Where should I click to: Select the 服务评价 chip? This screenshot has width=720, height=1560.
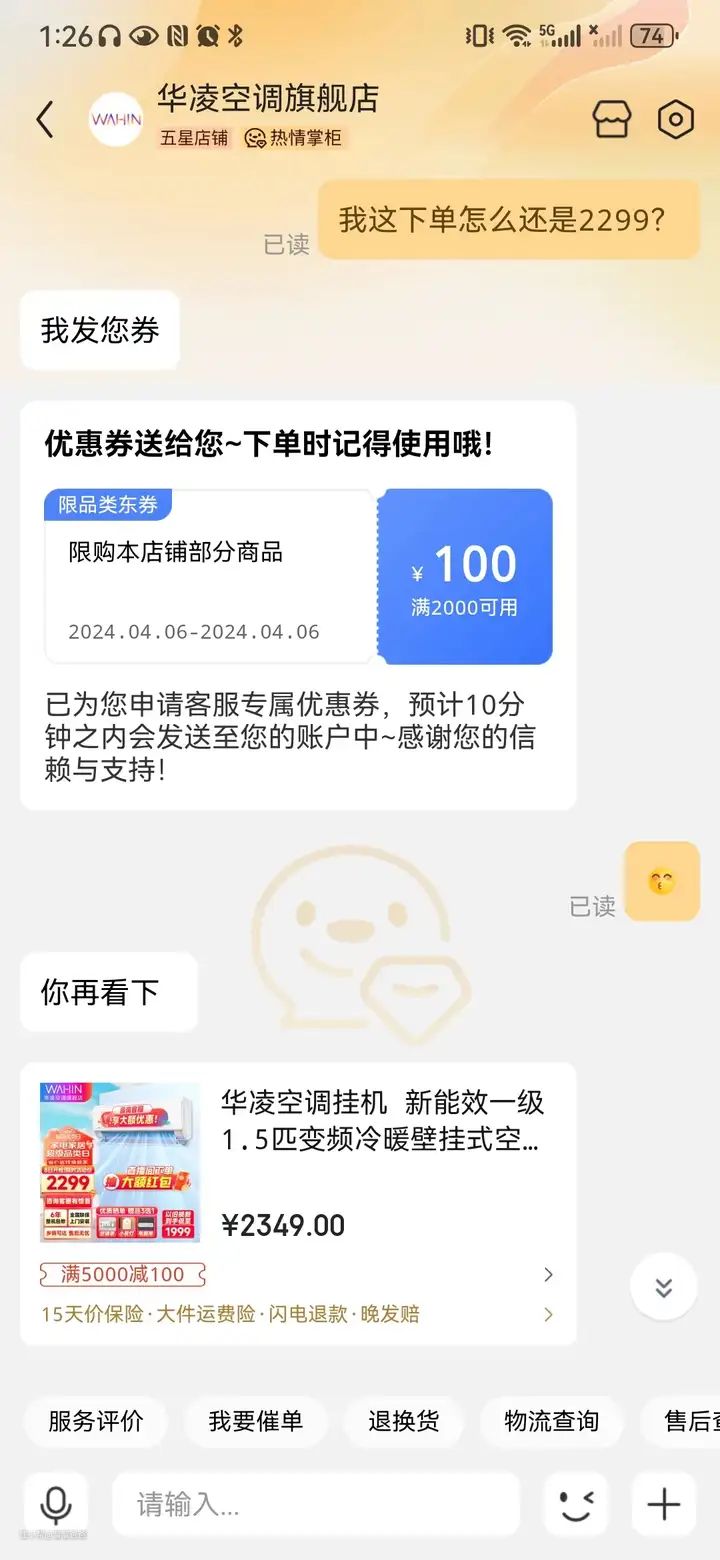tap(96, 1421)
